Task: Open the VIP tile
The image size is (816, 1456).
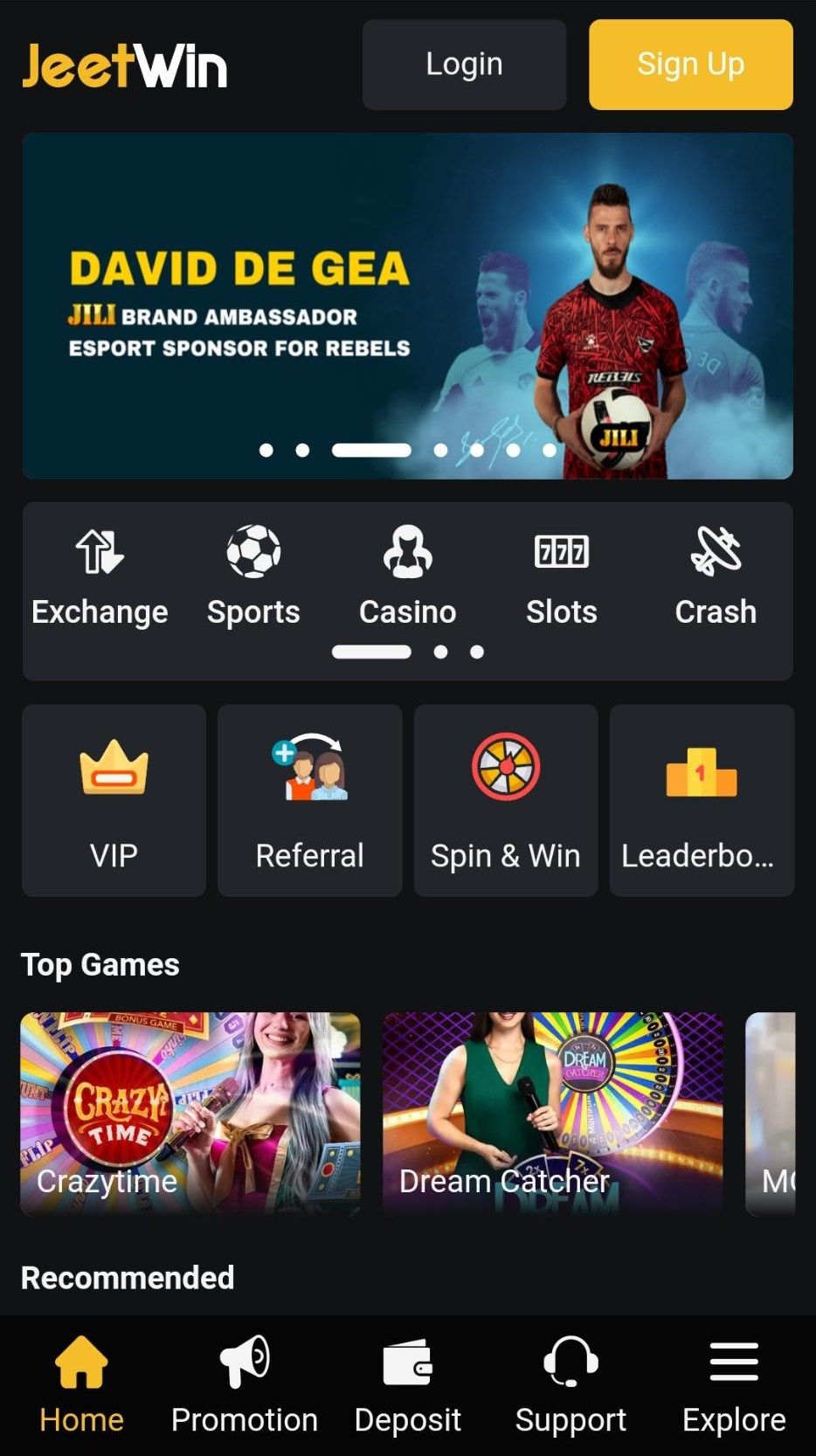Action: [114, 800]
